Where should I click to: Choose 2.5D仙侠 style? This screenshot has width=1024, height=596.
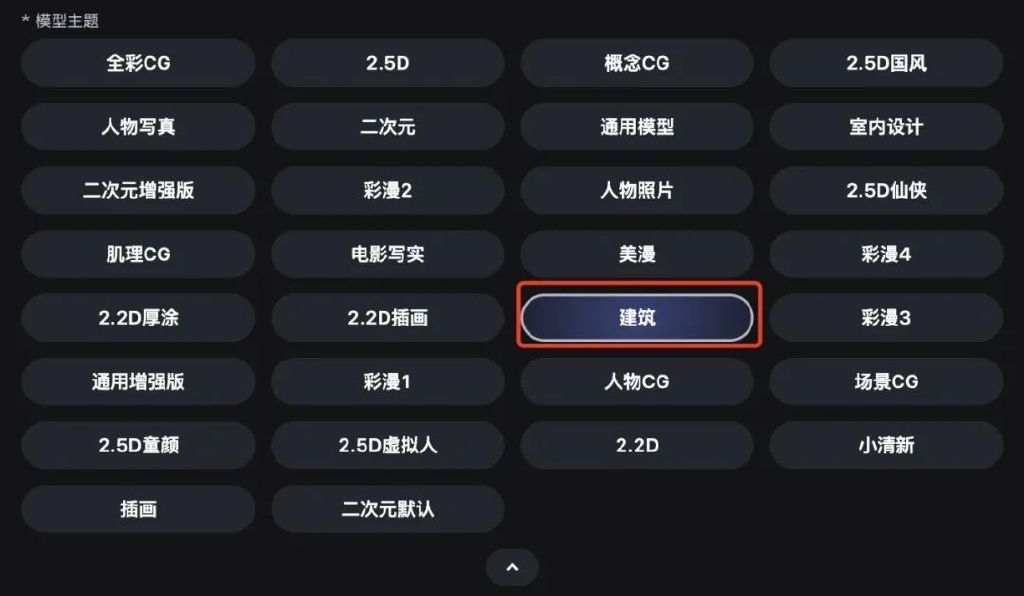point(886,190)
